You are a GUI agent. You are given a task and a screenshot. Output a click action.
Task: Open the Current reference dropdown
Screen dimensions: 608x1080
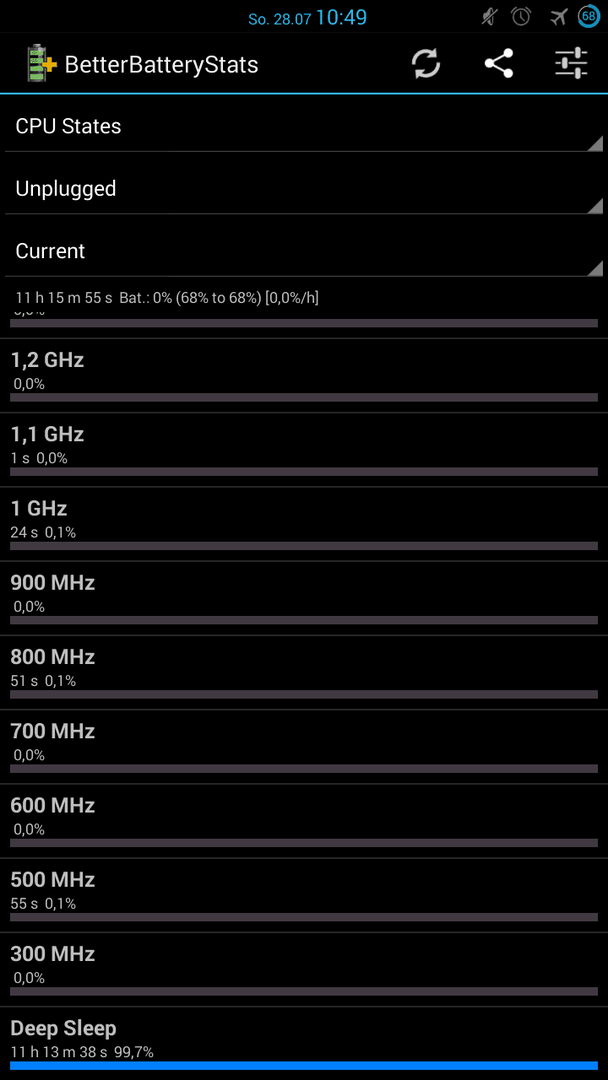304,251
